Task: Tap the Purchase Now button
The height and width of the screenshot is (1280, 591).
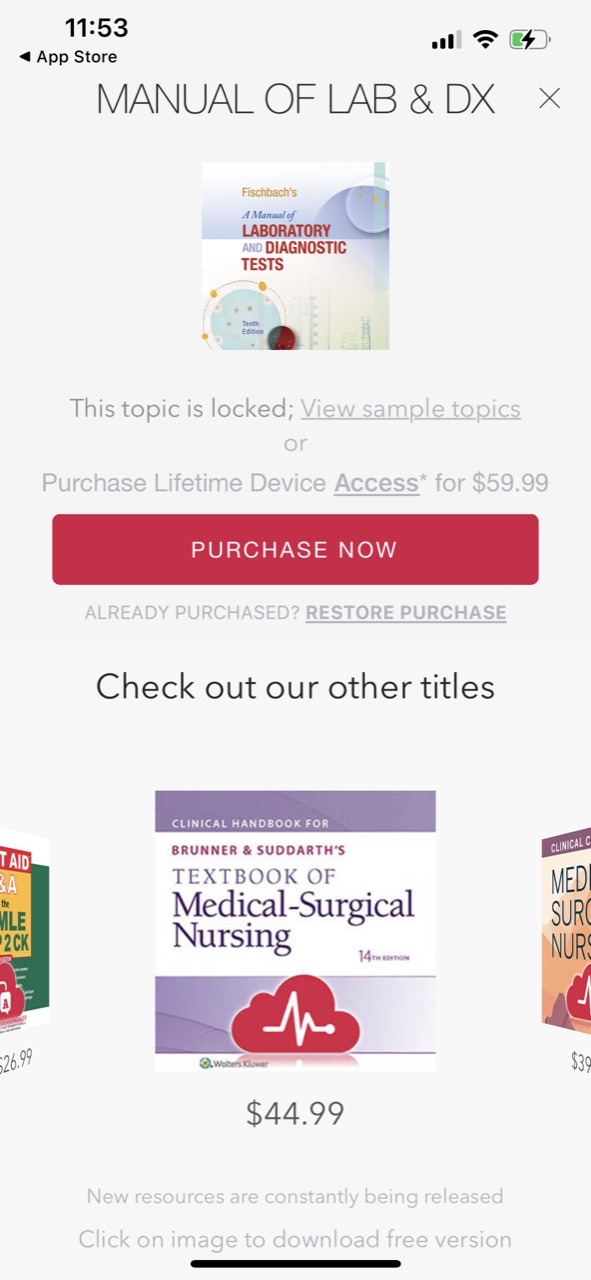Action: tap(295, 549)
